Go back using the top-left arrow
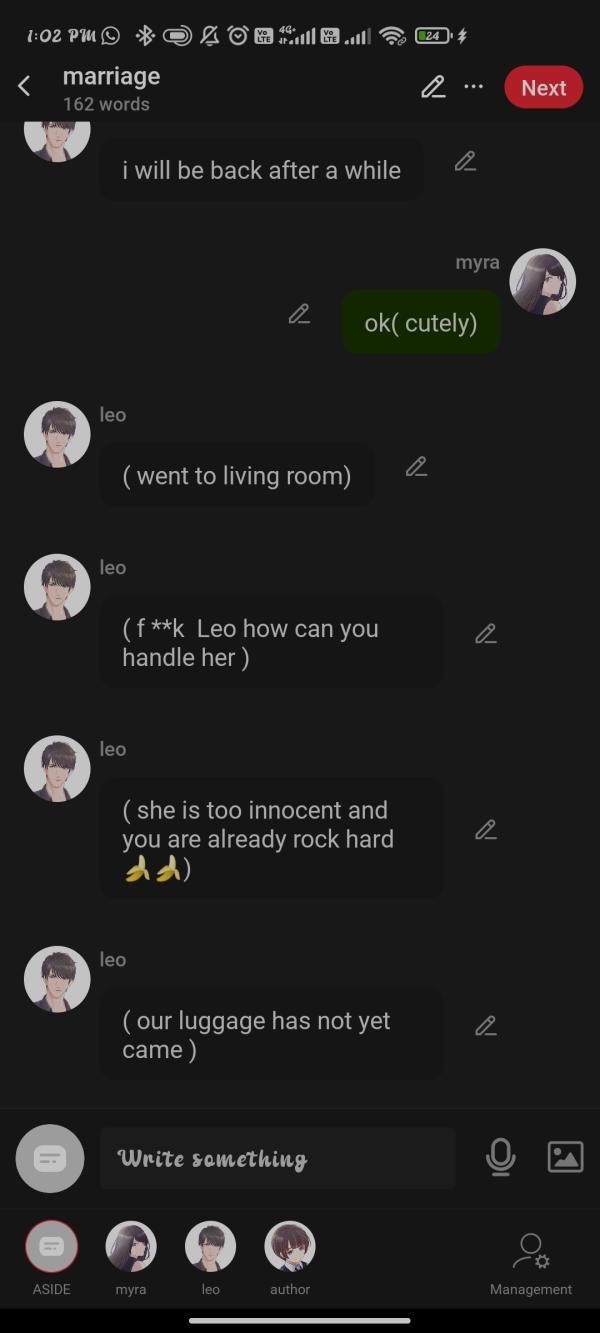The width and height of the screenshot is (600, 1333). pos(25,87)
